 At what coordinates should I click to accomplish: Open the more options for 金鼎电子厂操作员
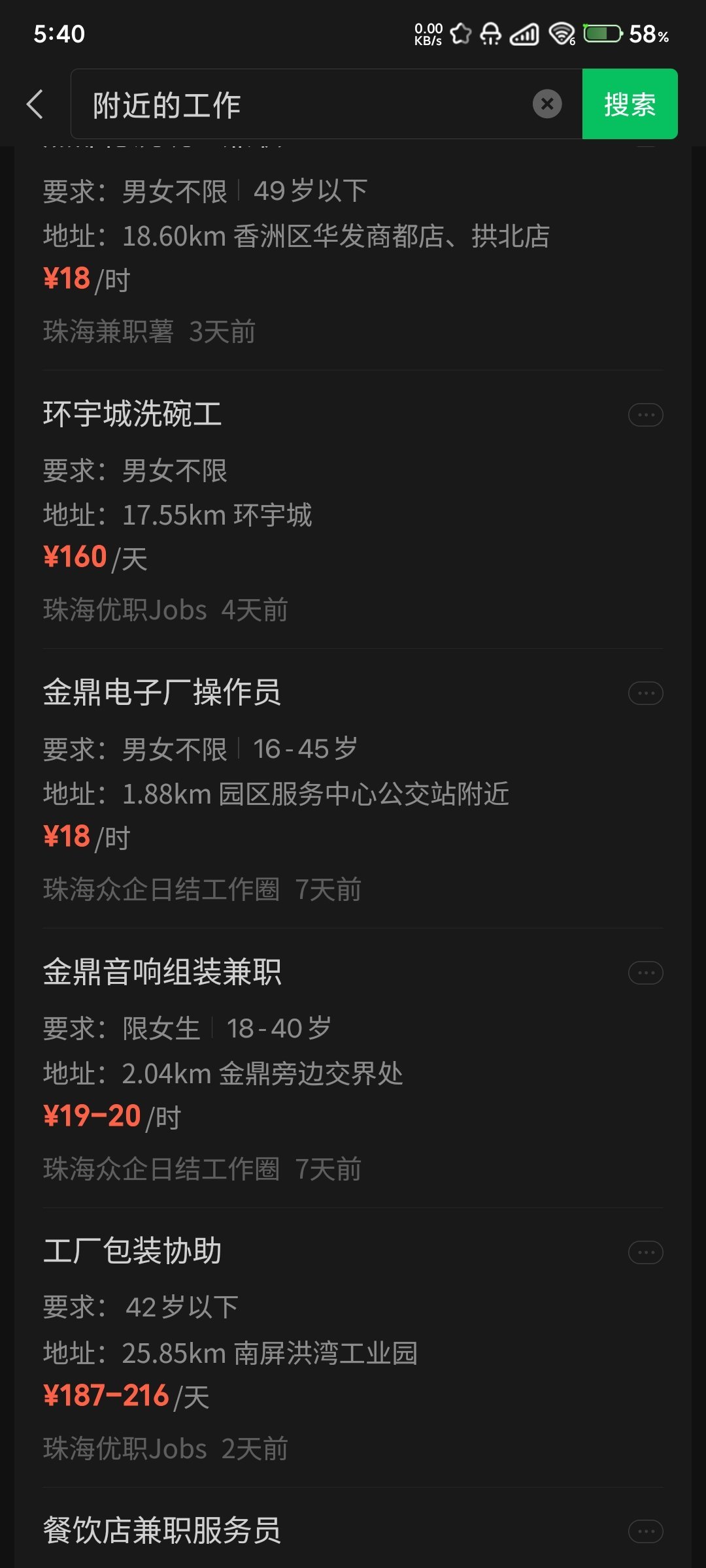[x=645, y=693]
